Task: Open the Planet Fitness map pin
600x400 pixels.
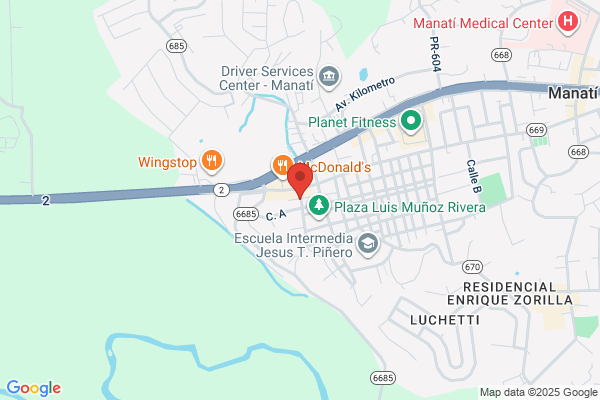Action: coord(411,122)
